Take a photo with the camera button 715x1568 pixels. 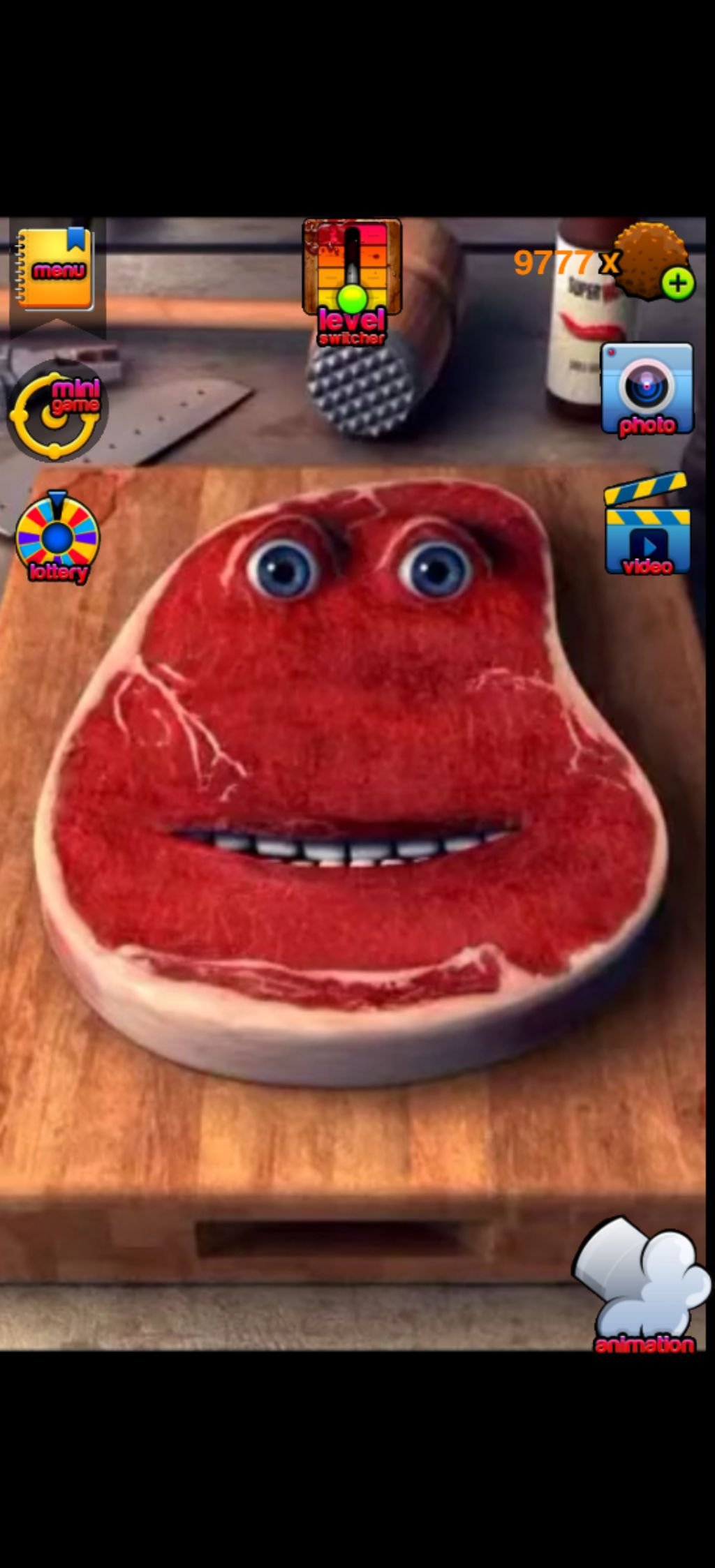click(x=647, y=389)
